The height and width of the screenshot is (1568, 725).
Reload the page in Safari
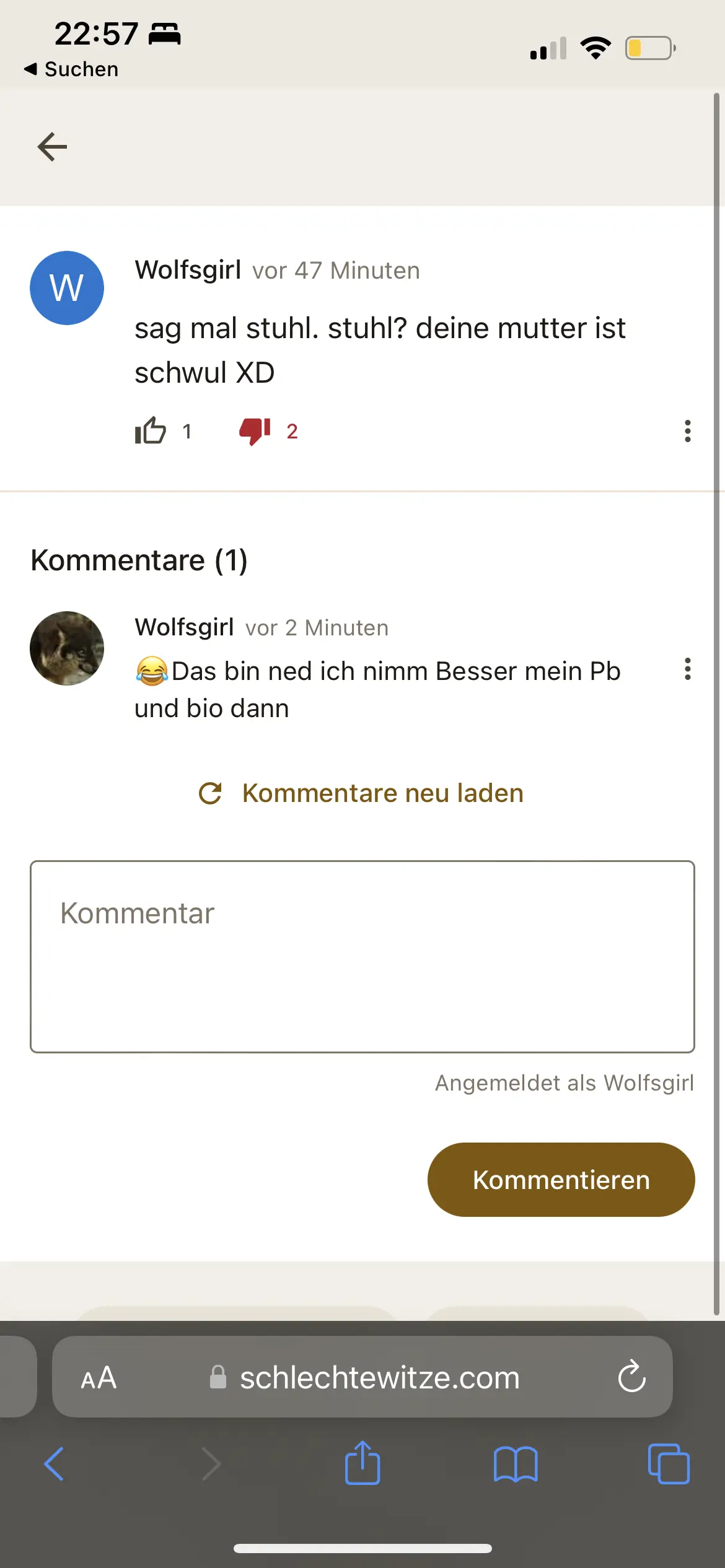631,1377
